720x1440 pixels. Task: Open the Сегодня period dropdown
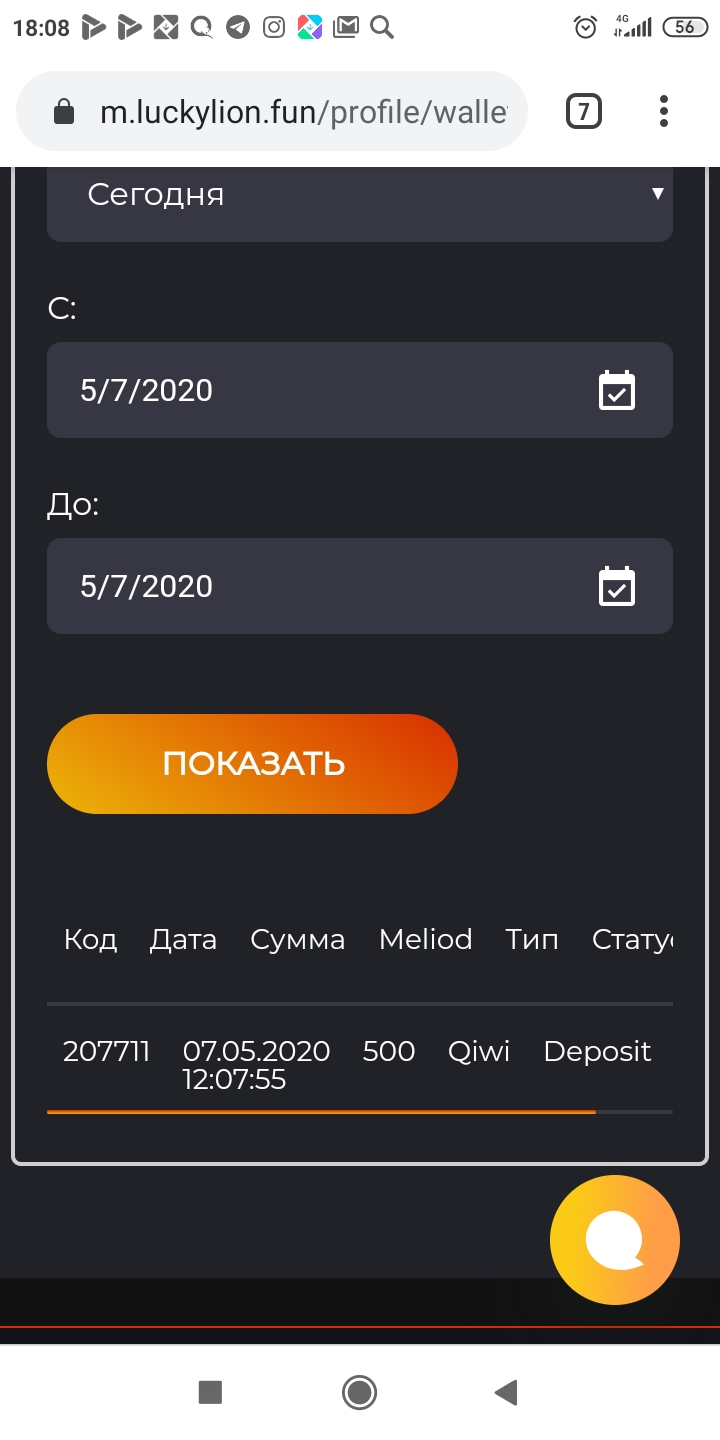[360, 197]
